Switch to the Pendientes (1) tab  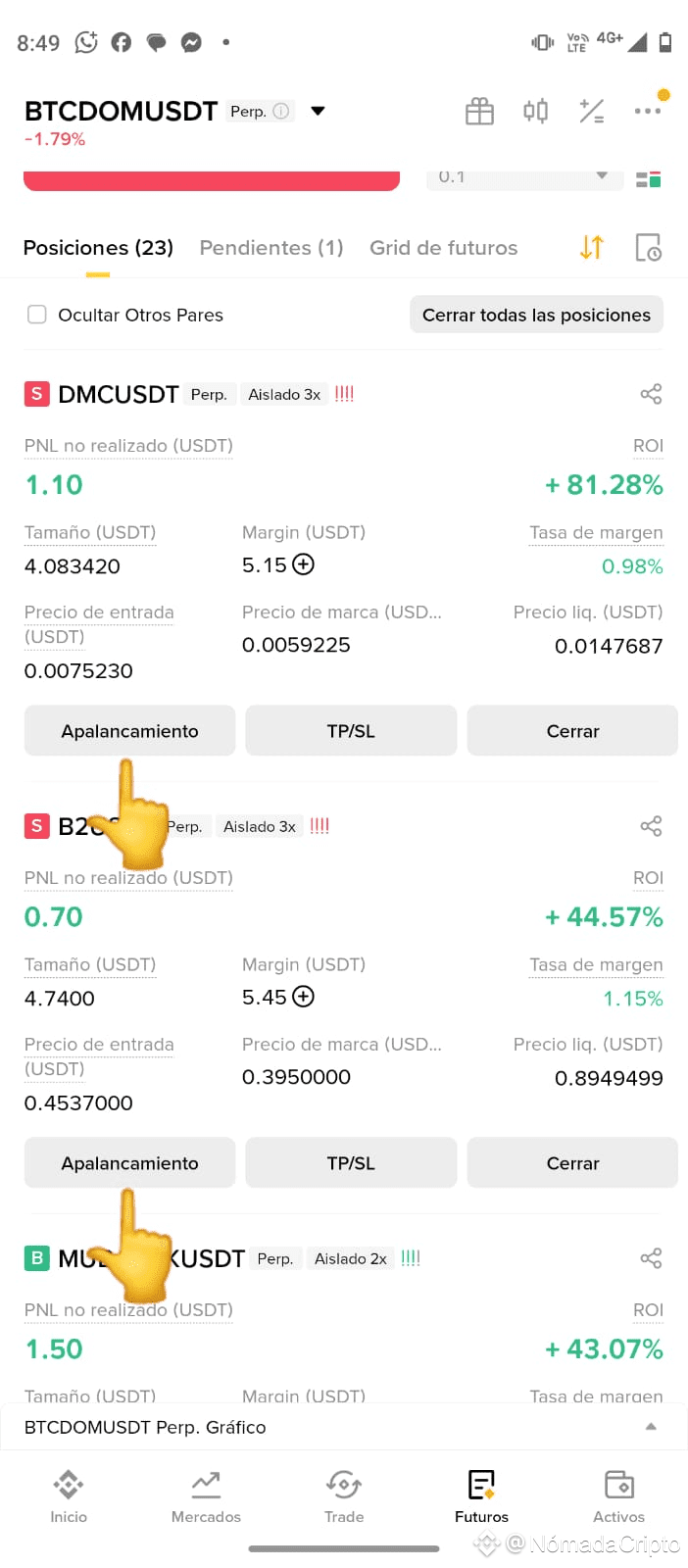271,248
